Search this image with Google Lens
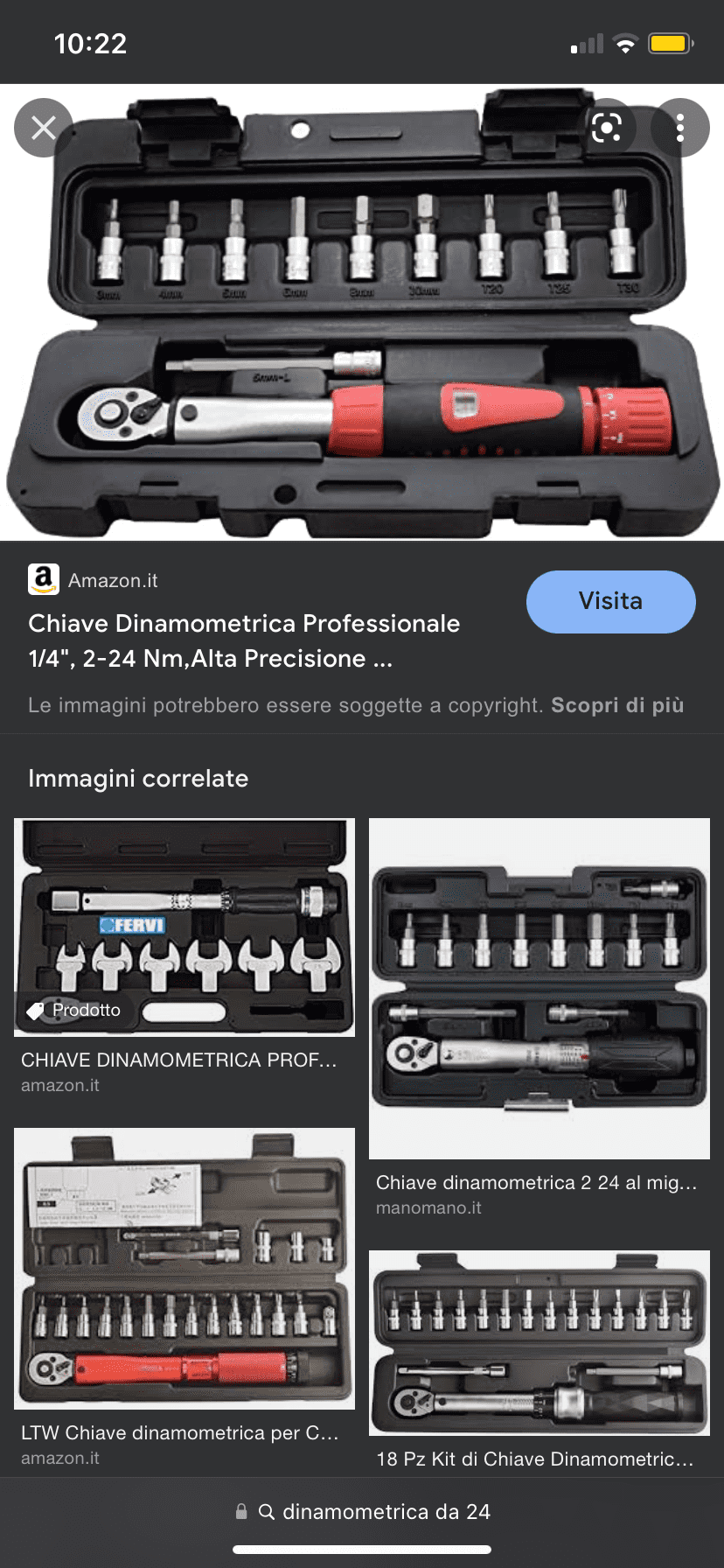The width and height of the screenshot is (724, 1568). 606,129
